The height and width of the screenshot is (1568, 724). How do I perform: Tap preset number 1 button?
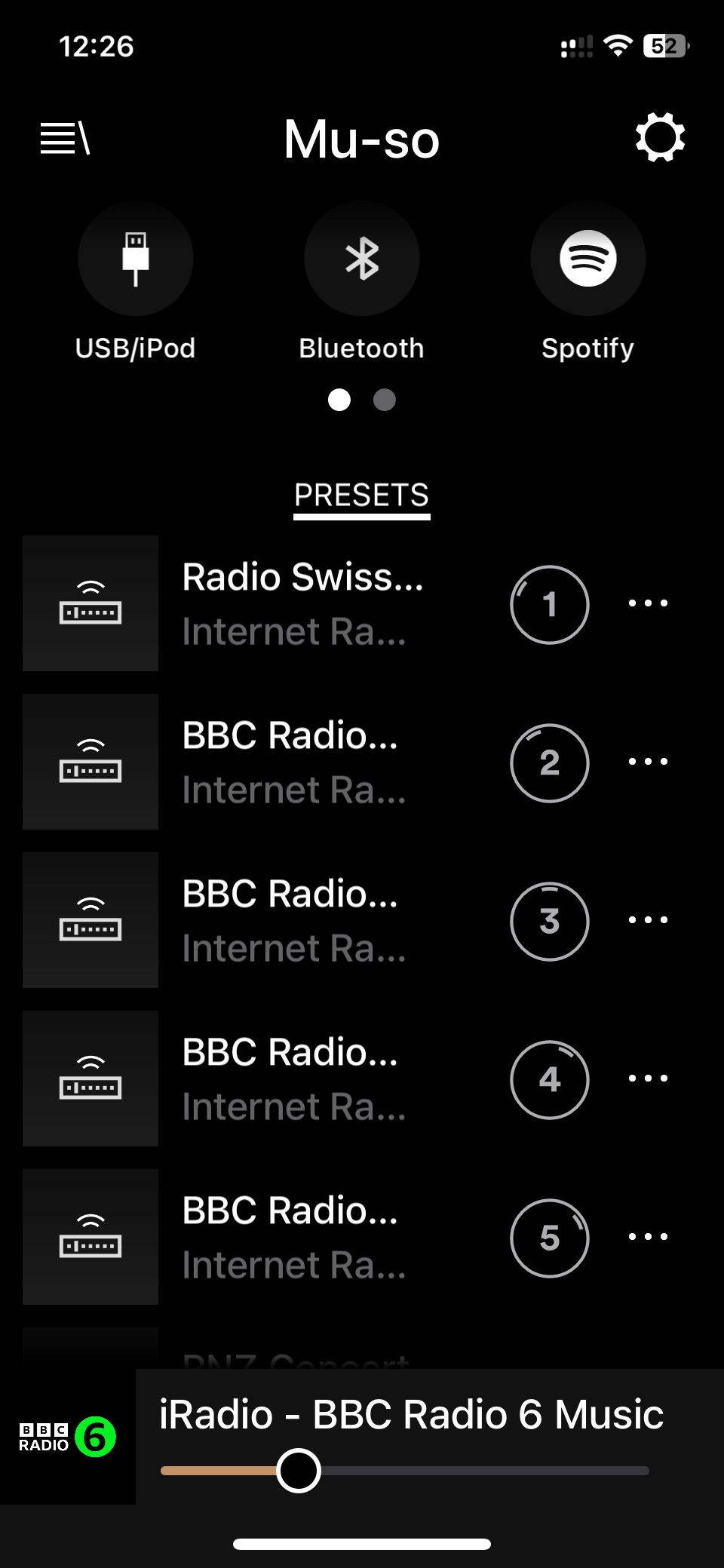[550, 604]
